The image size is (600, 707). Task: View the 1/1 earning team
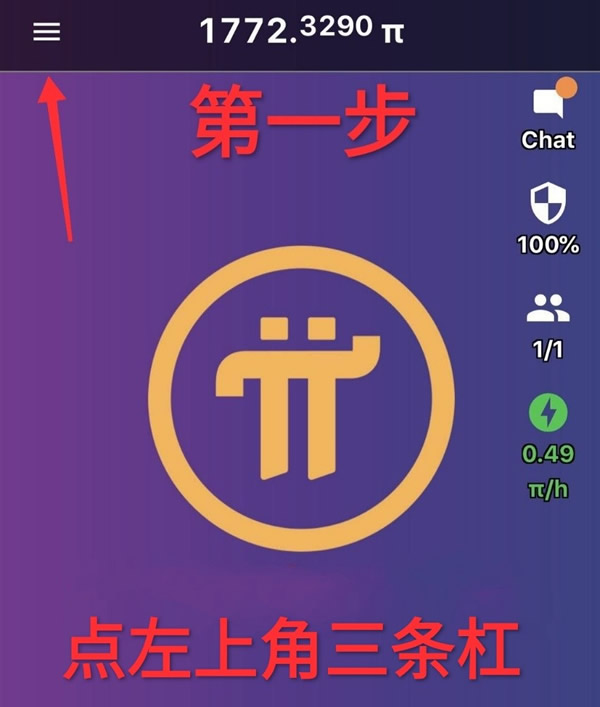coord(548,310)
